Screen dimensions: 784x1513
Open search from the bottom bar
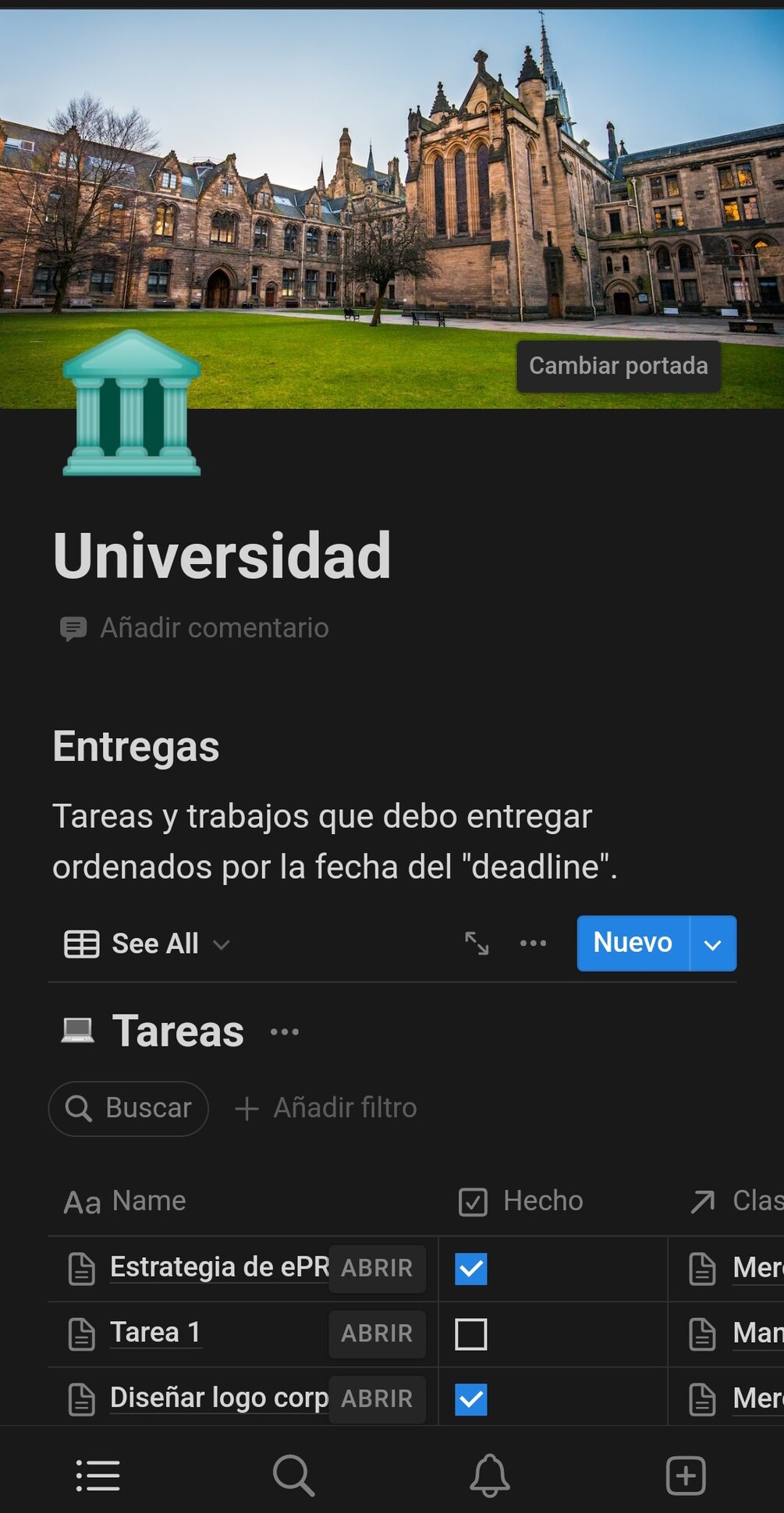(x=293, y=1476)
